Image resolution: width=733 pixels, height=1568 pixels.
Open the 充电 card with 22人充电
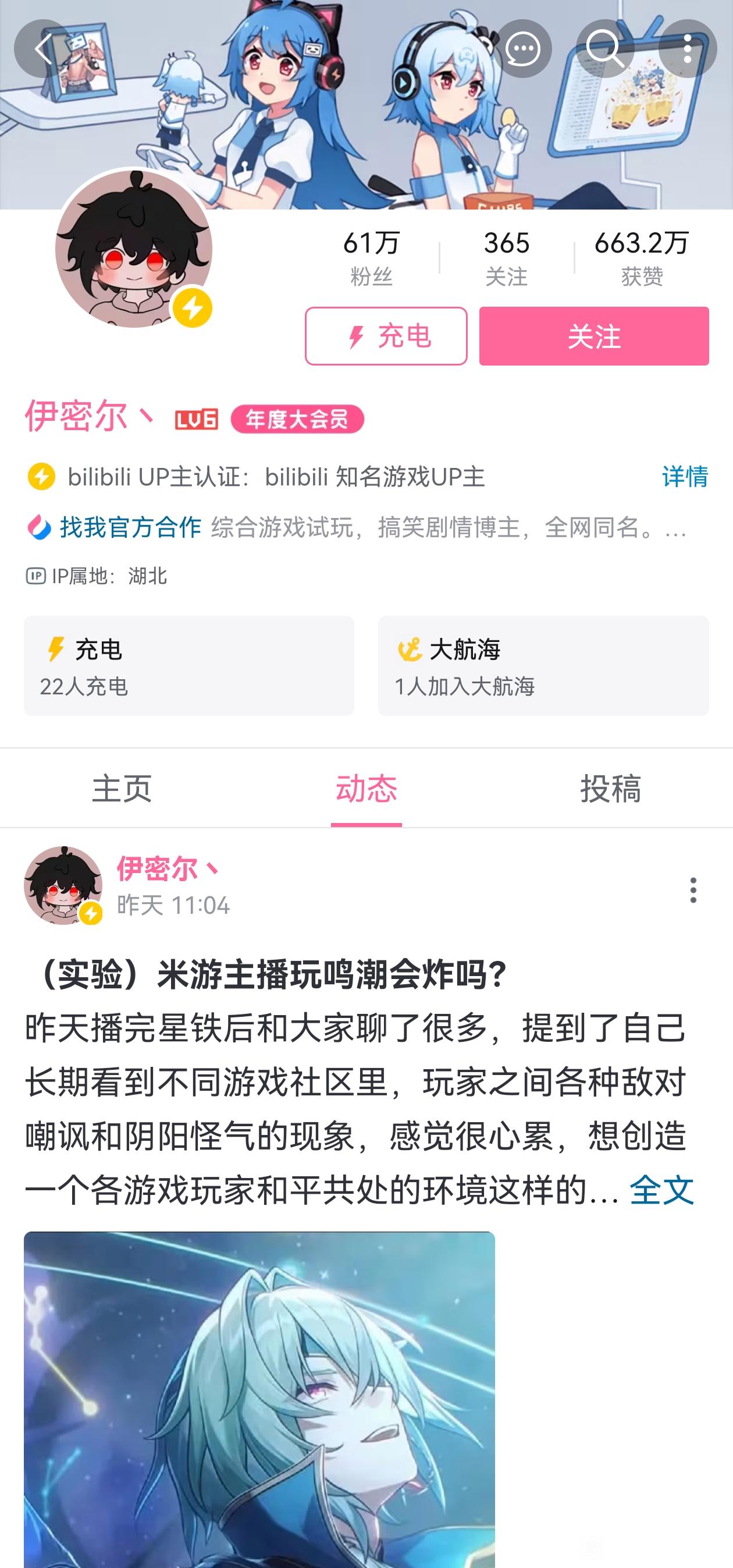188,665
